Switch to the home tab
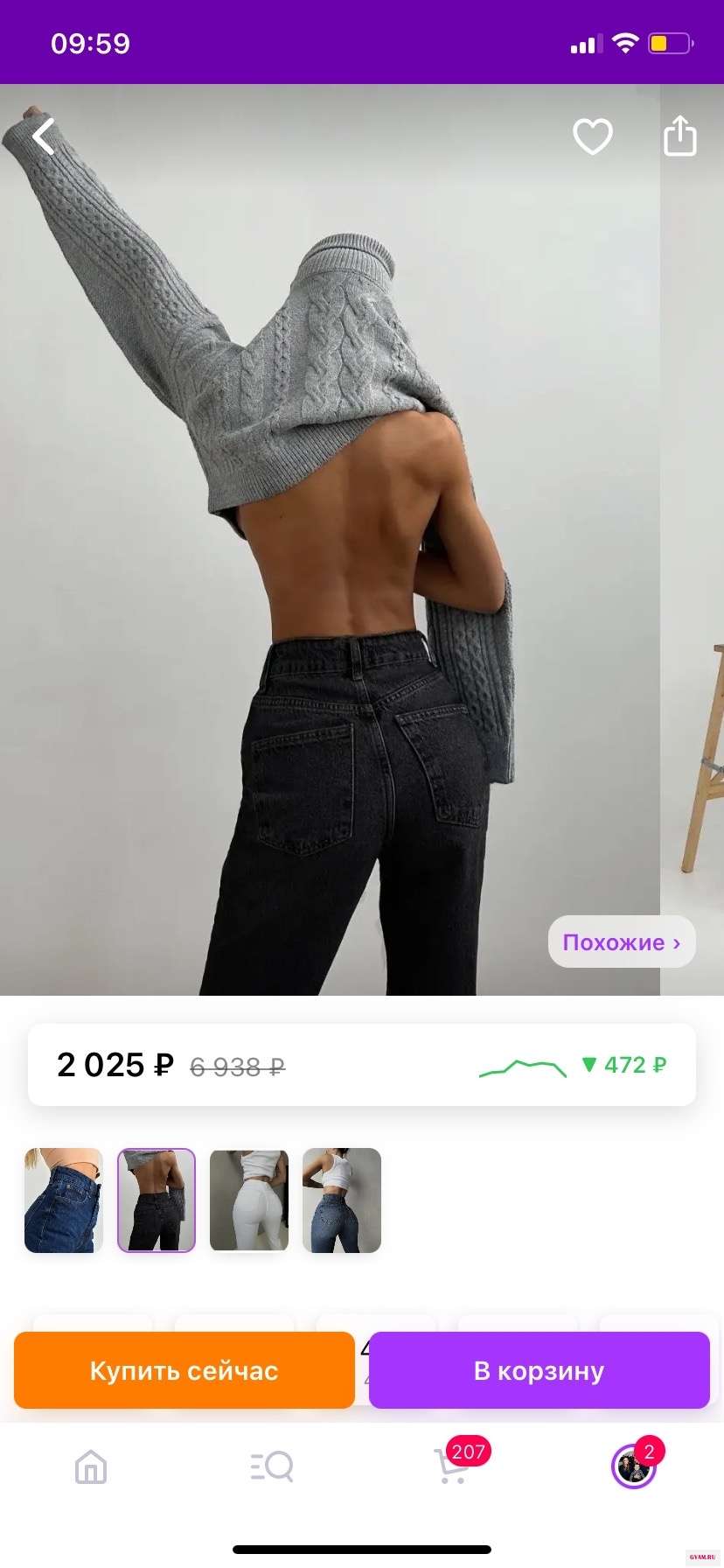The width and height of the screenshot is (724, 1568). click(91, 1466)
